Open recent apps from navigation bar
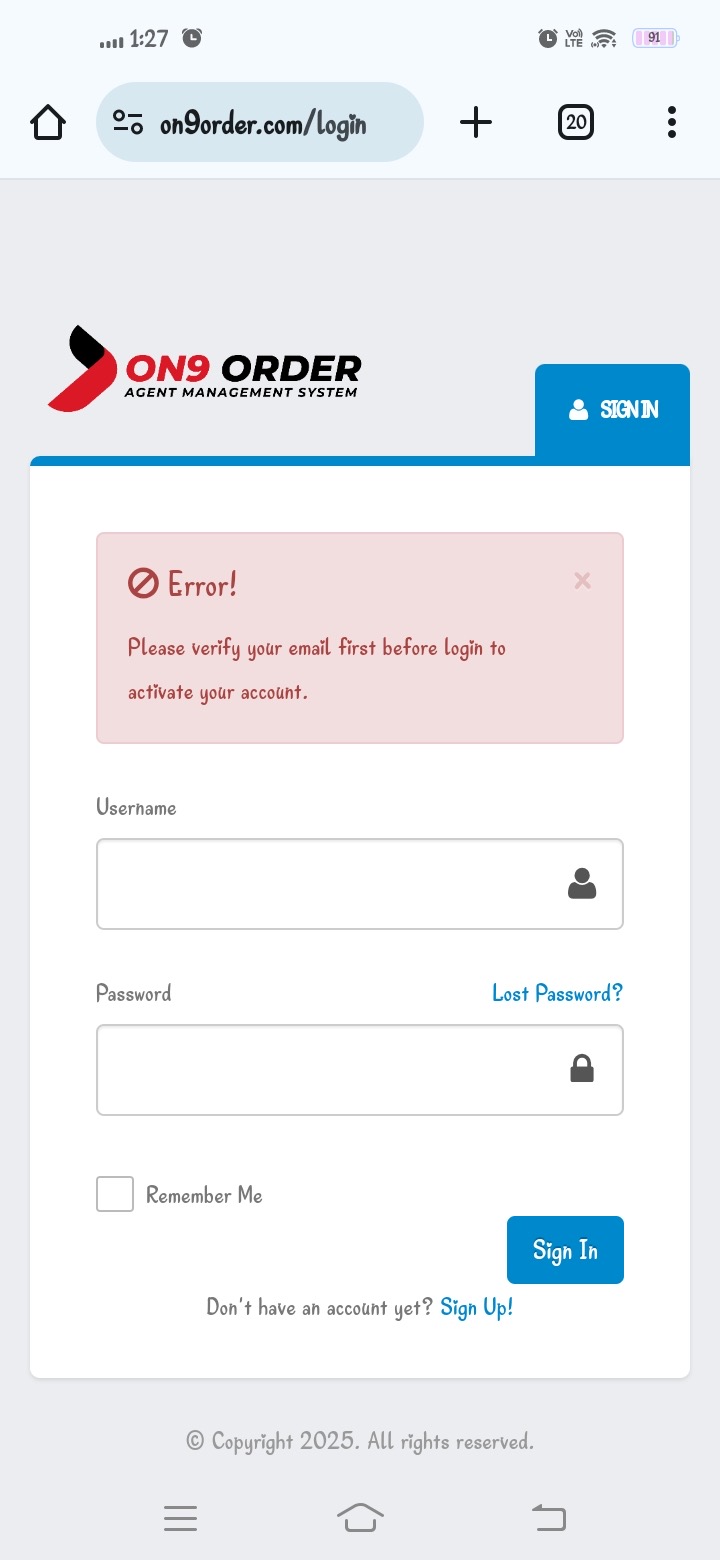The width and height of the screenshot is (720, 1560). pos(180,1518)
